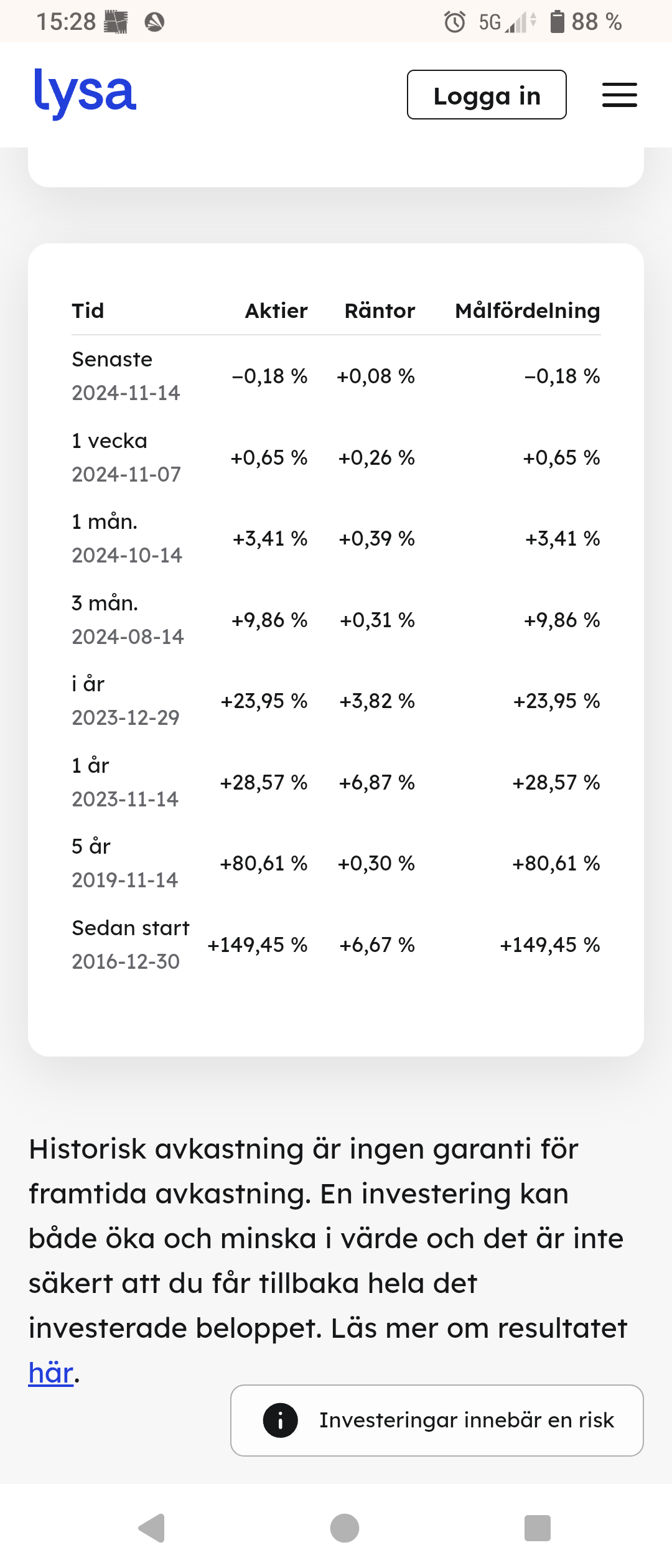
Task: Go back with system back button
Action: click(152, 1528)
